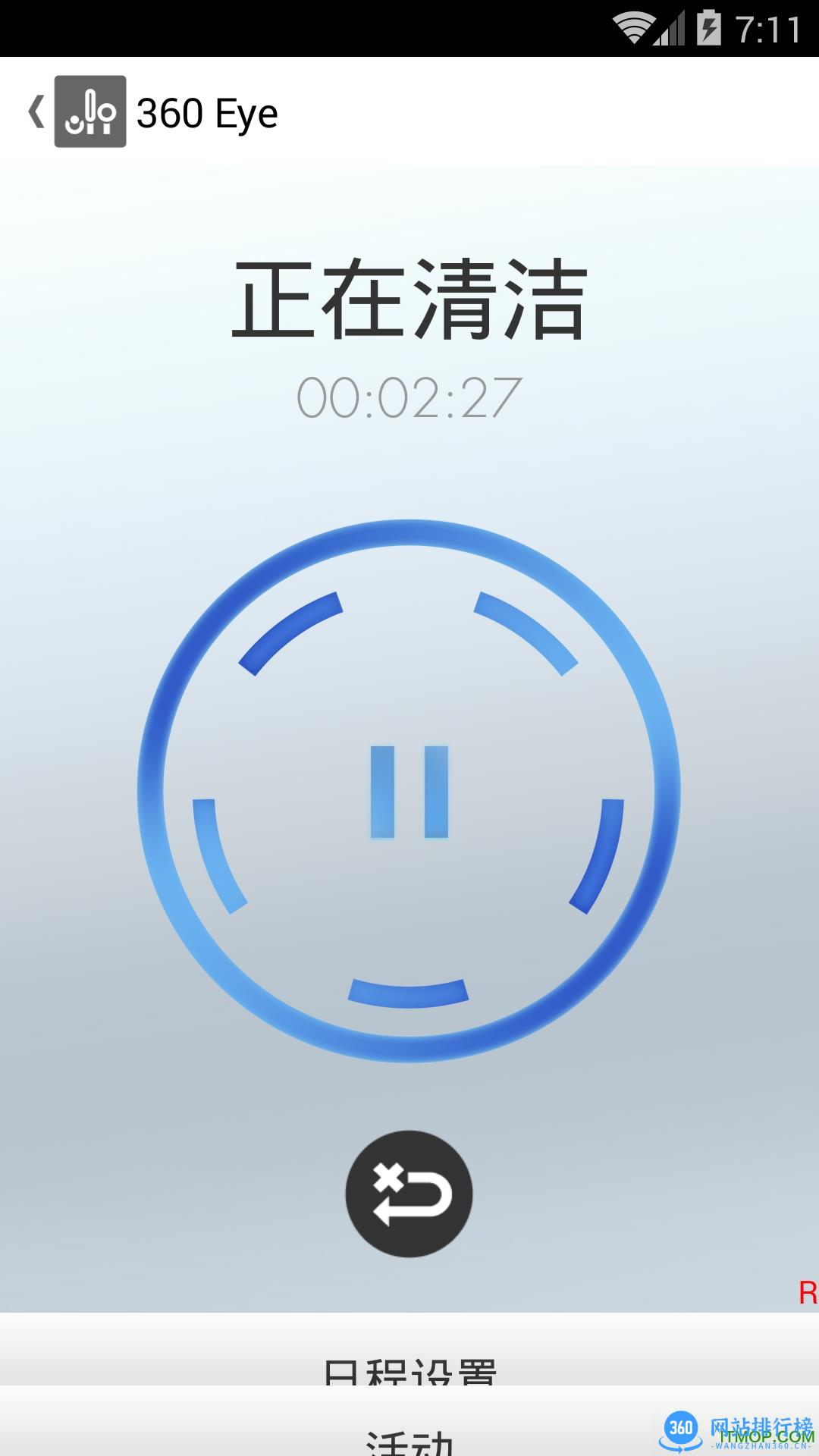
Task: Tap the battery charging icon
Action: coord(710,24)
